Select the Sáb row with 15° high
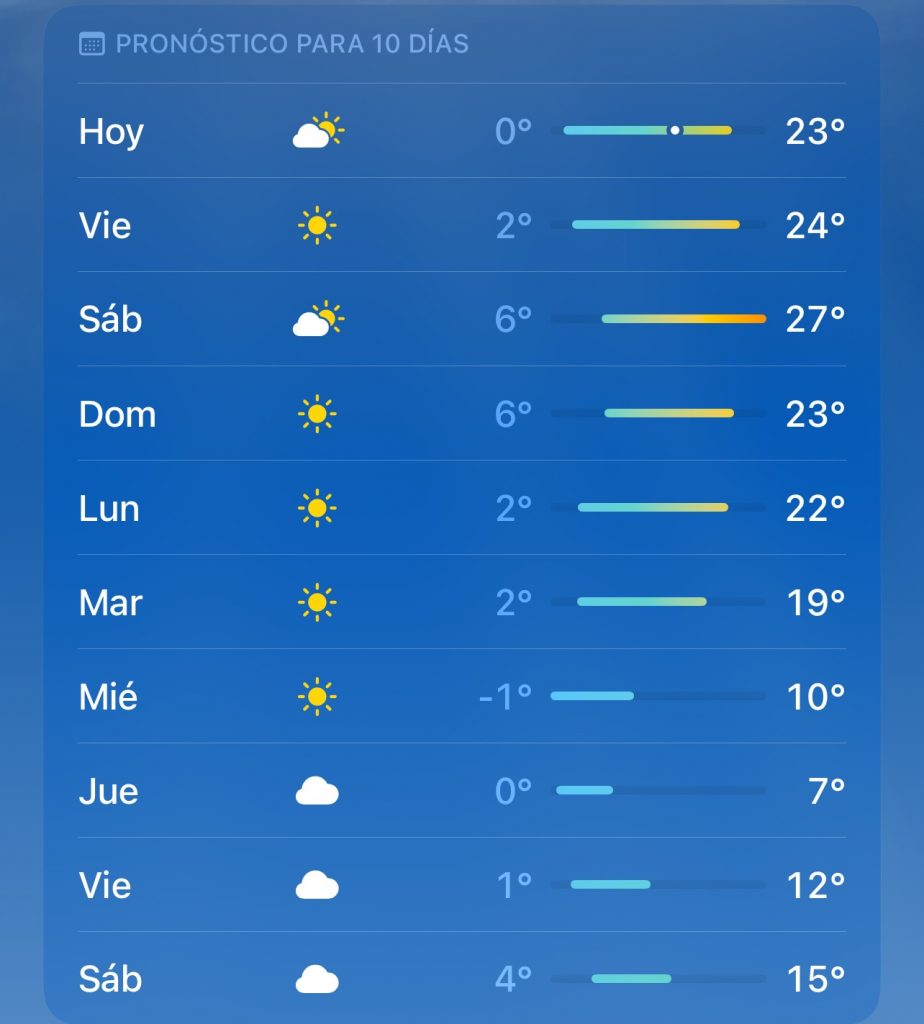Screen dimensions: 924x1024 pos(462,978)
